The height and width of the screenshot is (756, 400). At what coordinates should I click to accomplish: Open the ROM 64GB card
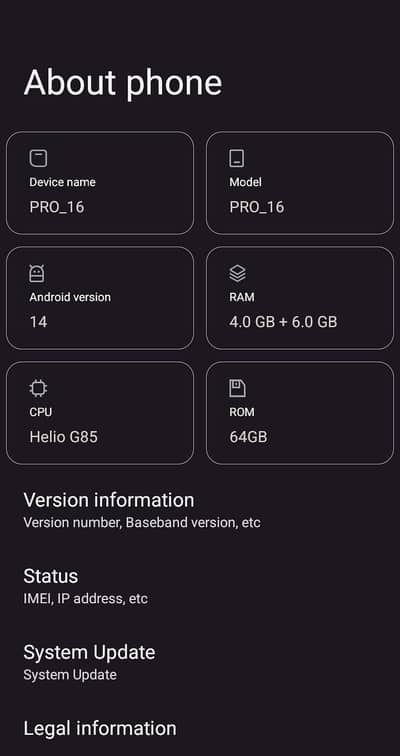coord(300,413)
